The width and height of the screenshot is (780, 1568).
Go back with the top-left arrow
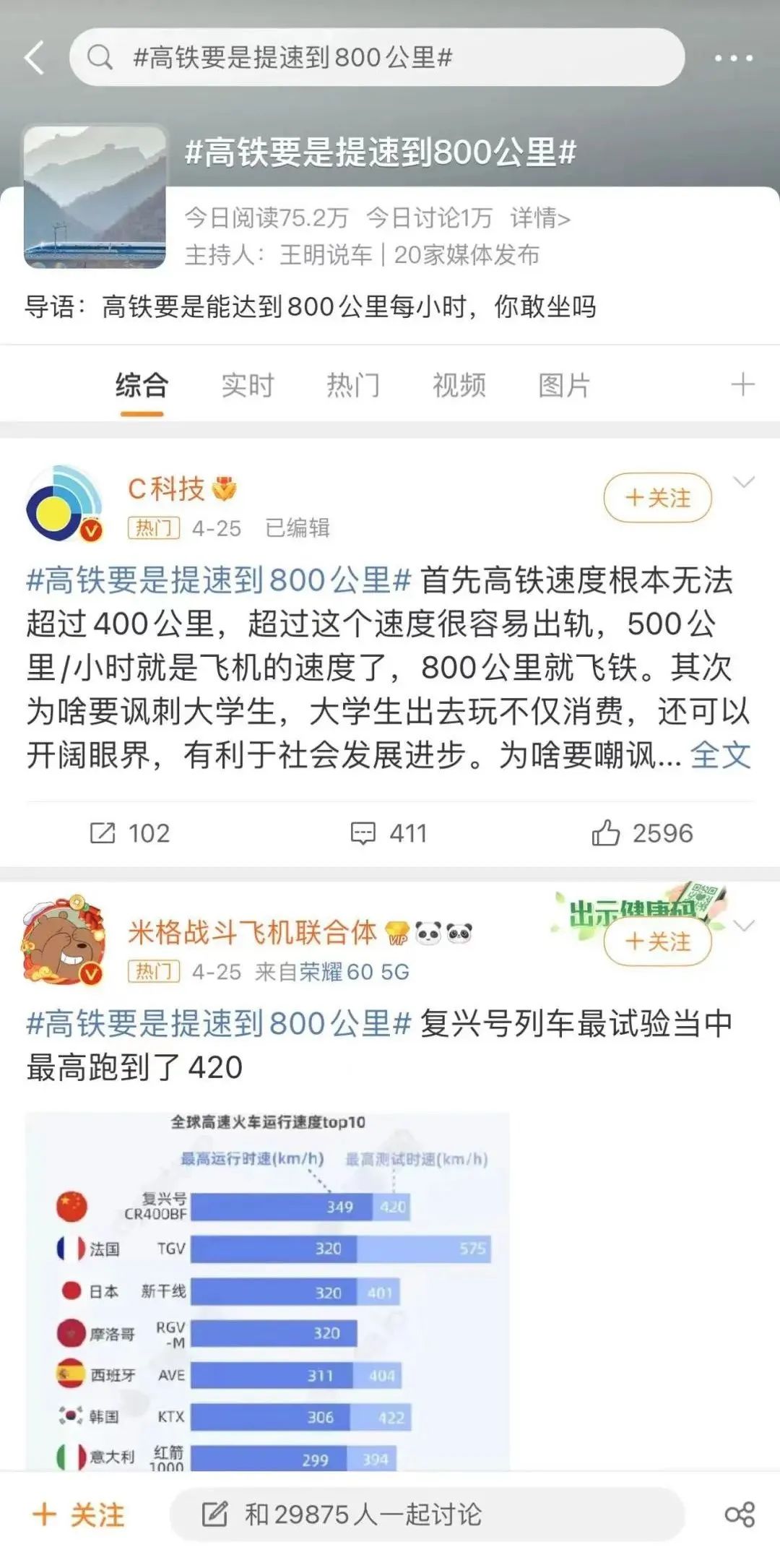click(x=35, y=58)
